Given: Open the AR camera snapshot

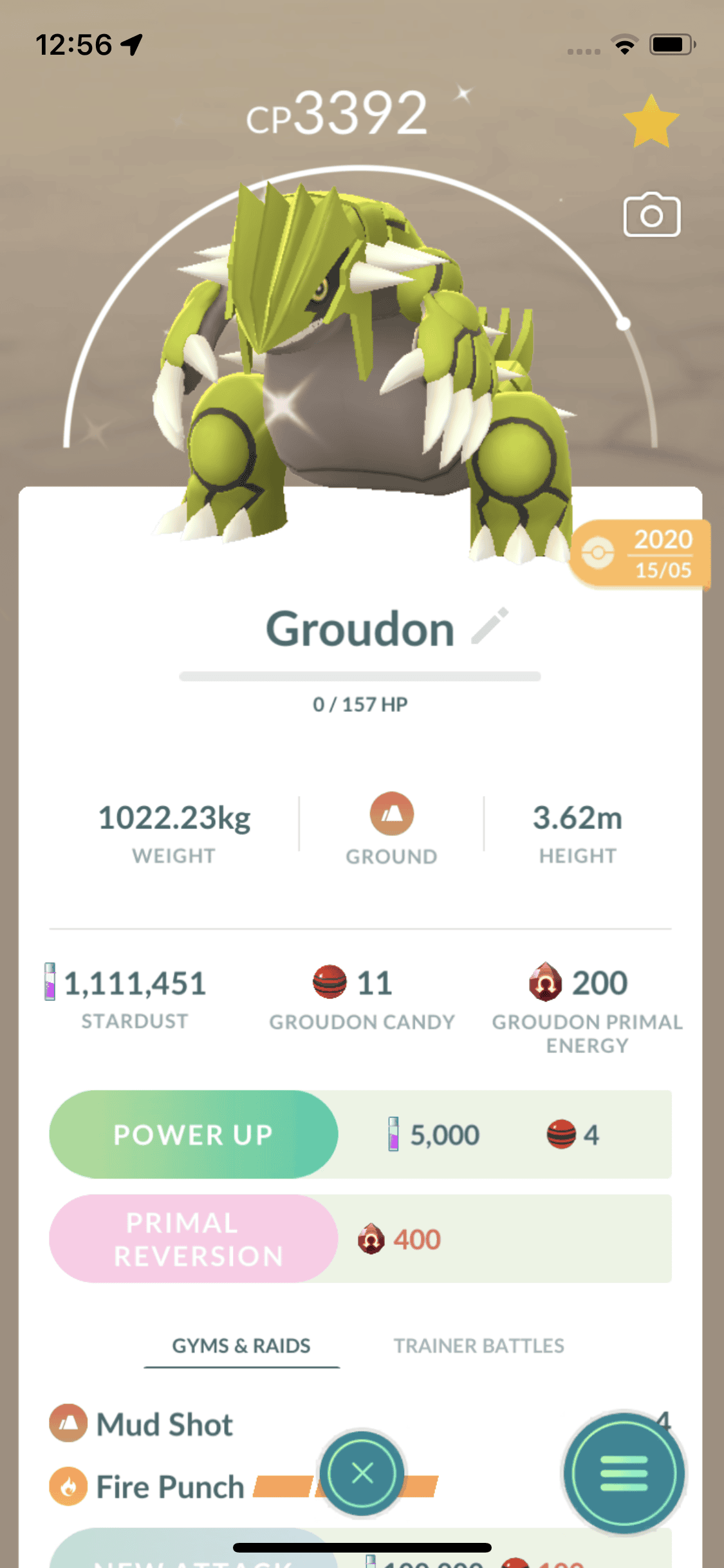Looking at the screenshot, I should pyautogui.click(x=651, y=215).
